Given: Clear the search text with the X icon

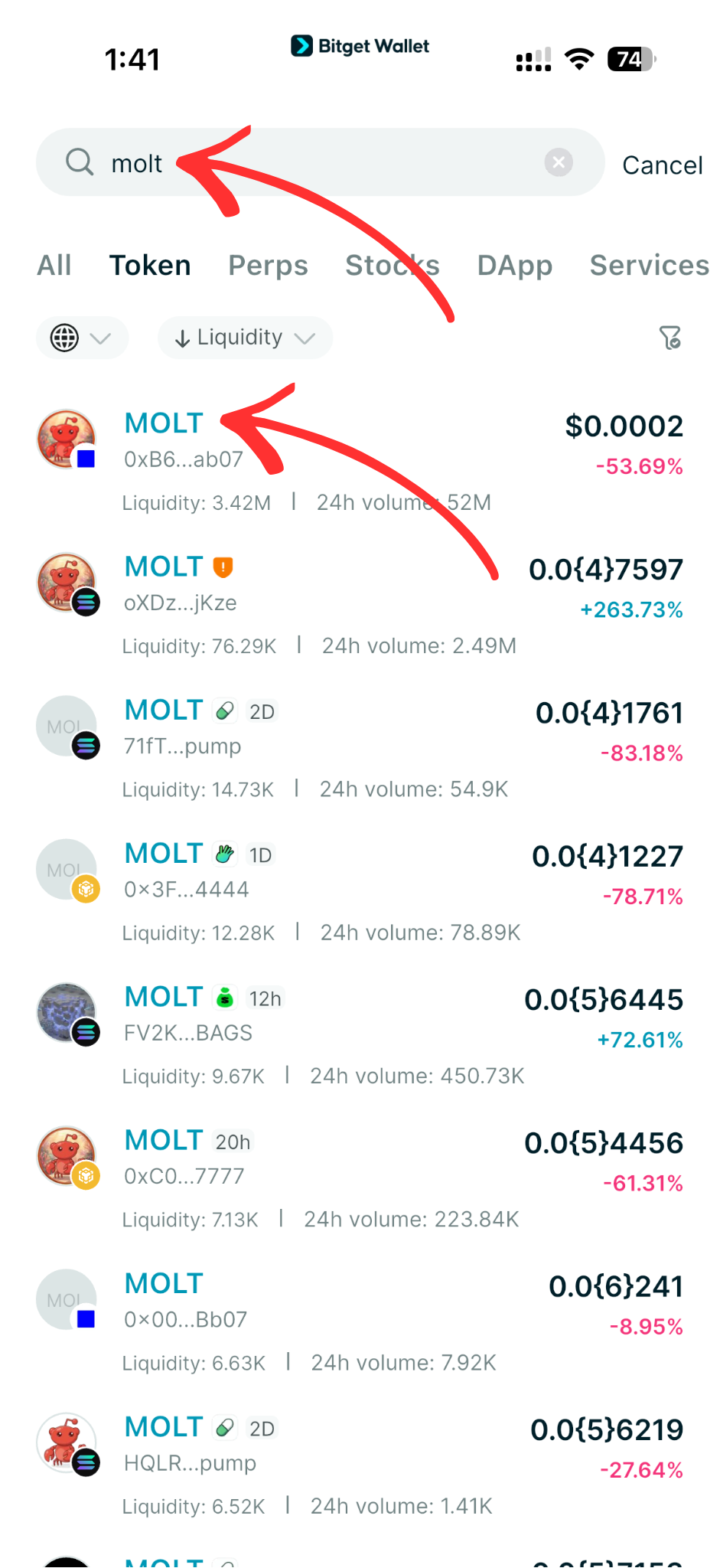Looking at the screenshot, I should 559,162.
